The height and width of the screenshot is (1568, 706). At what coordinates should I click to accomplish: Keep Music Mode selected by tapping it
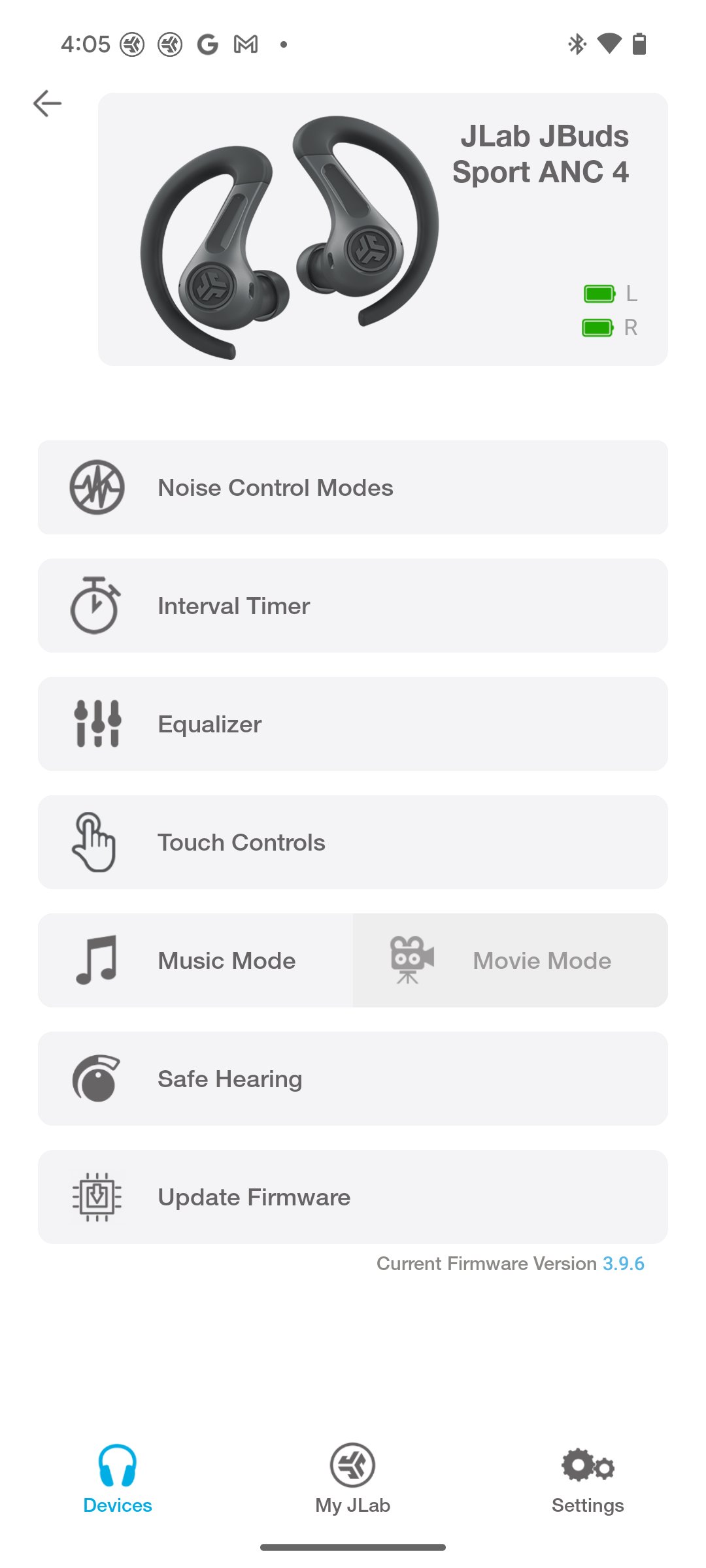[x=226, y=960]
